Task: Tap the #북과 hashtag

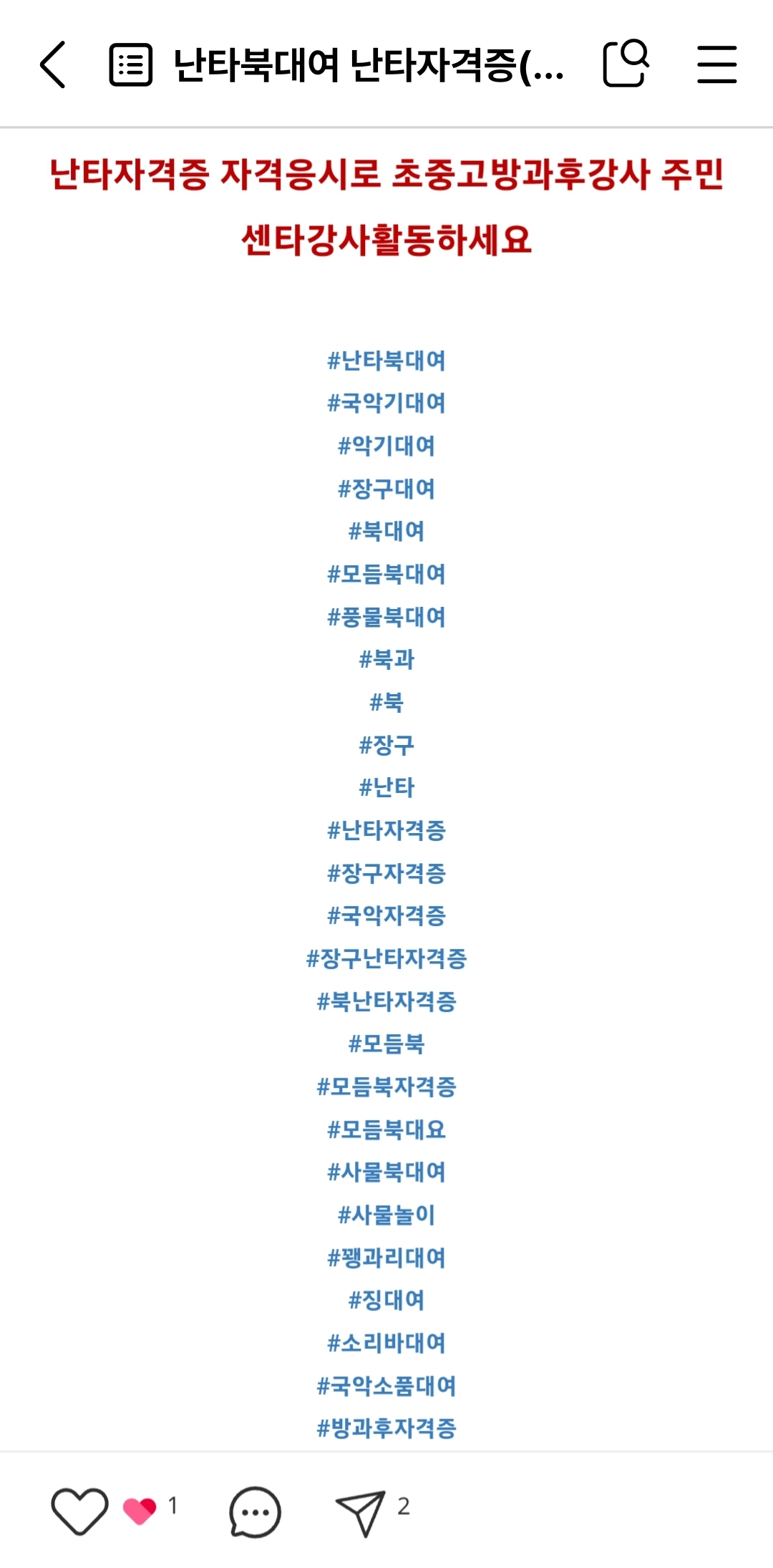Action: [386, 659]
